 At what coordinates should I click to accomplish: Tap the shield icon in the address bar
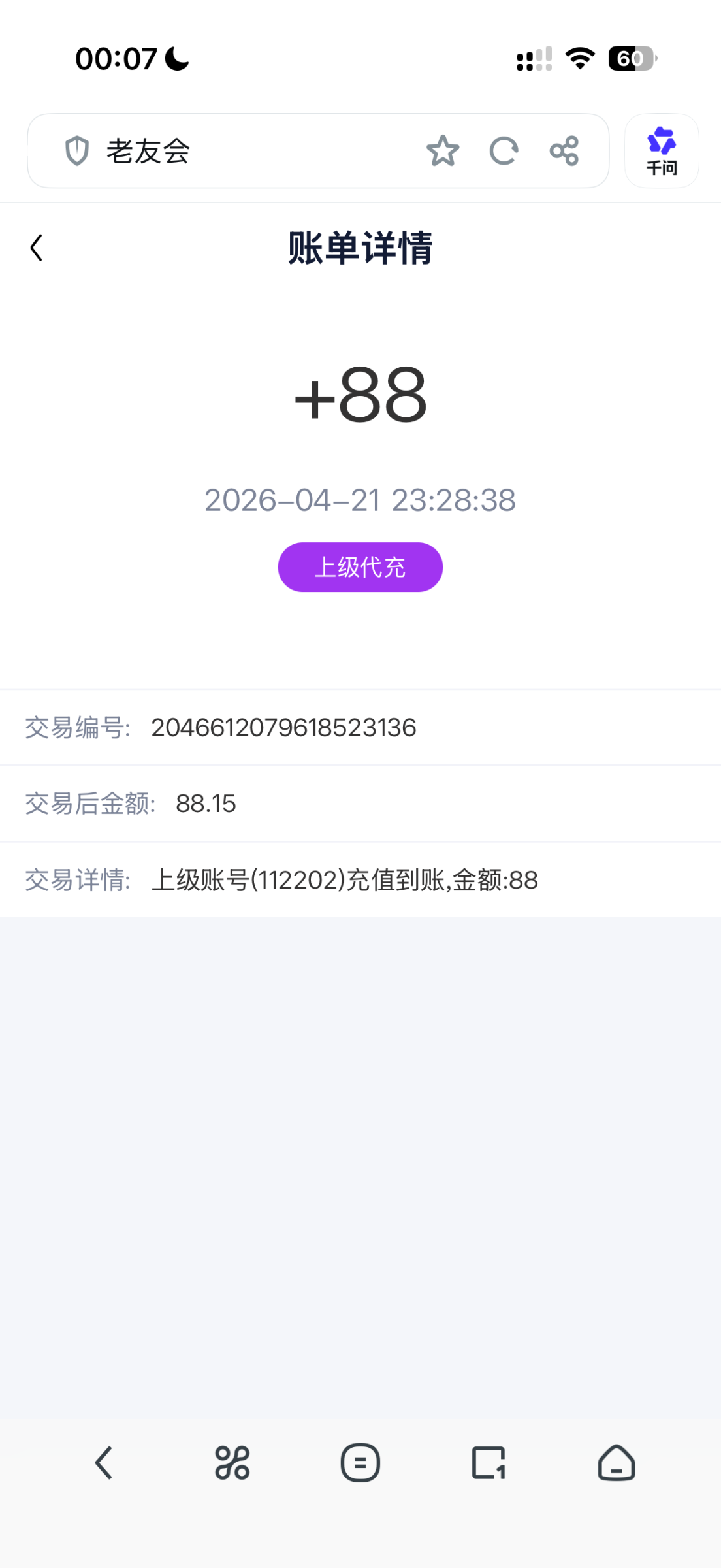pyautogui.click(x=77, y=151)
